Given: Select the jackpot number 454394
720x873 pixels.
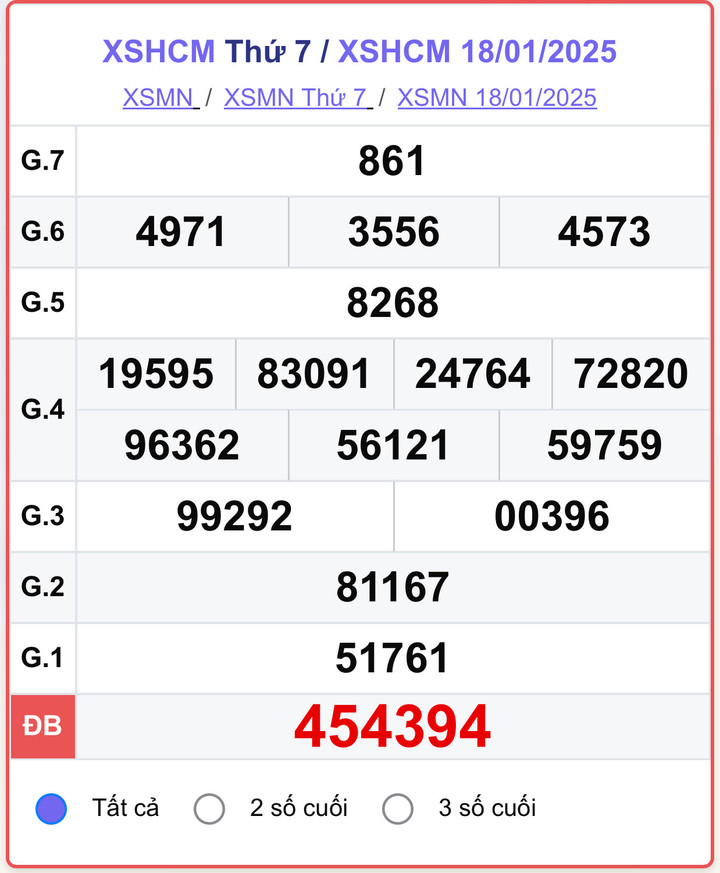Looking at the screenshot, I should (x=394, y=727).
